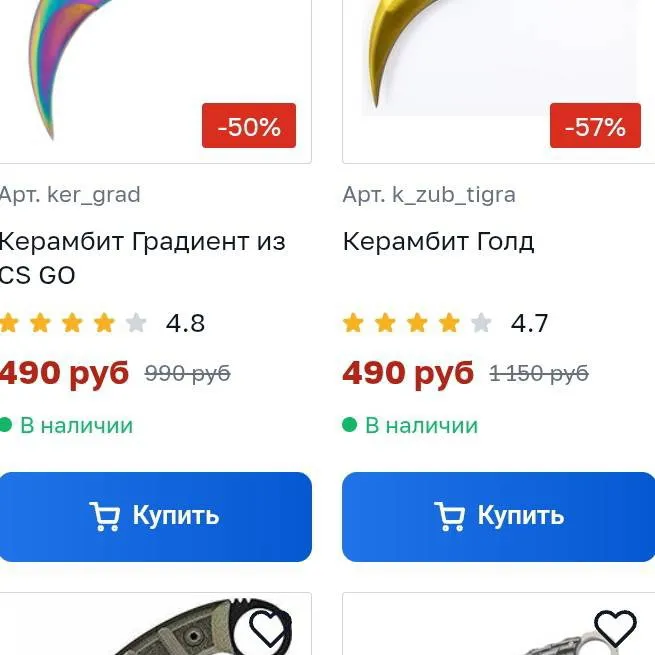
Task: Open the Керамбит Голд product card
Action: [439, 241]
